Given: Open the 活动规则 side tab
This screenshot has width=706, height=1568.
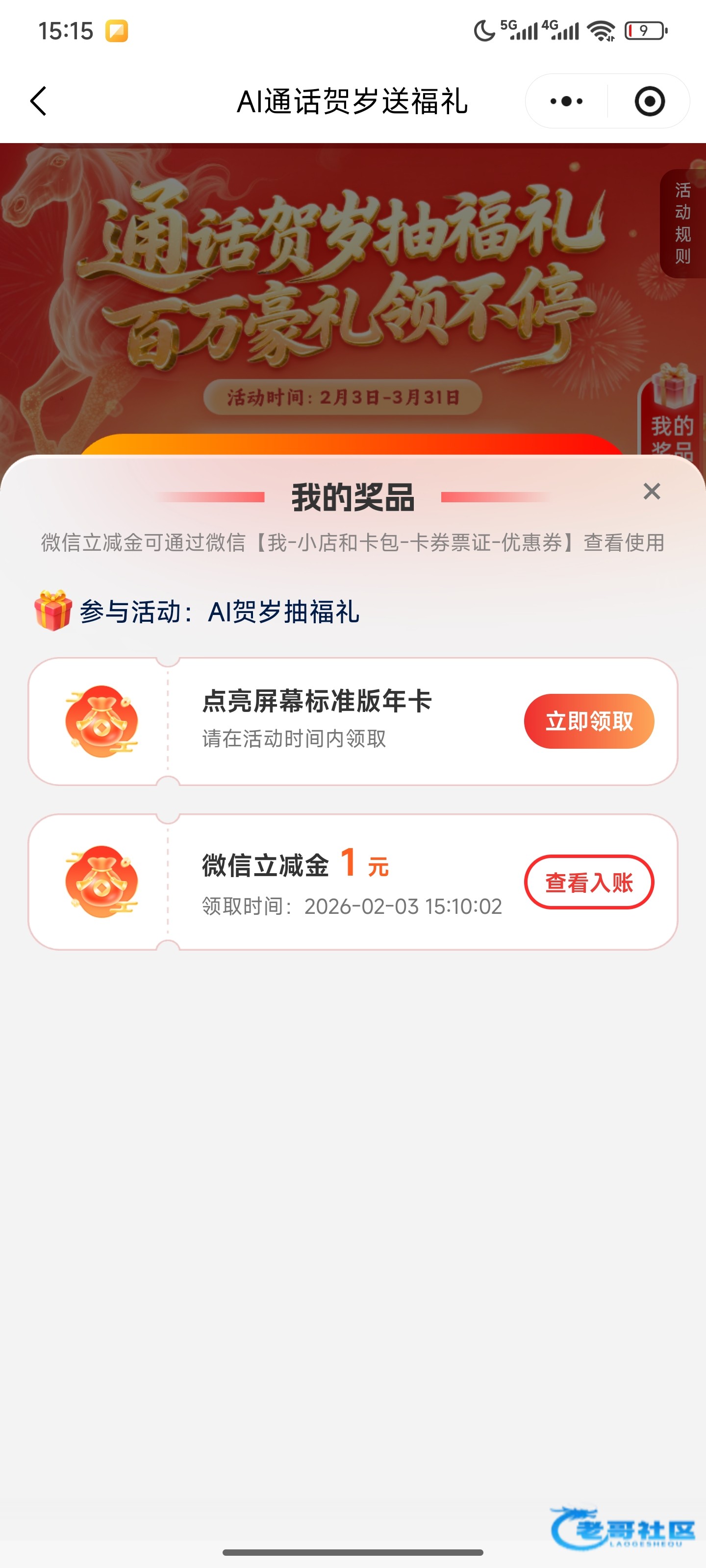Looking at the screenshot, I should (682, 223).
